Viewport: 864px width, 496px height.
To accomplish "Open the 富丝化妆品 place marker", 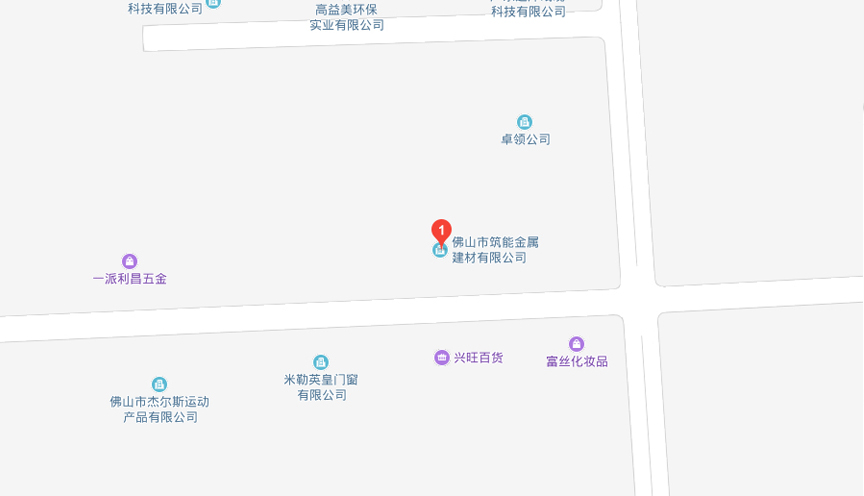I will pos(576,344).
